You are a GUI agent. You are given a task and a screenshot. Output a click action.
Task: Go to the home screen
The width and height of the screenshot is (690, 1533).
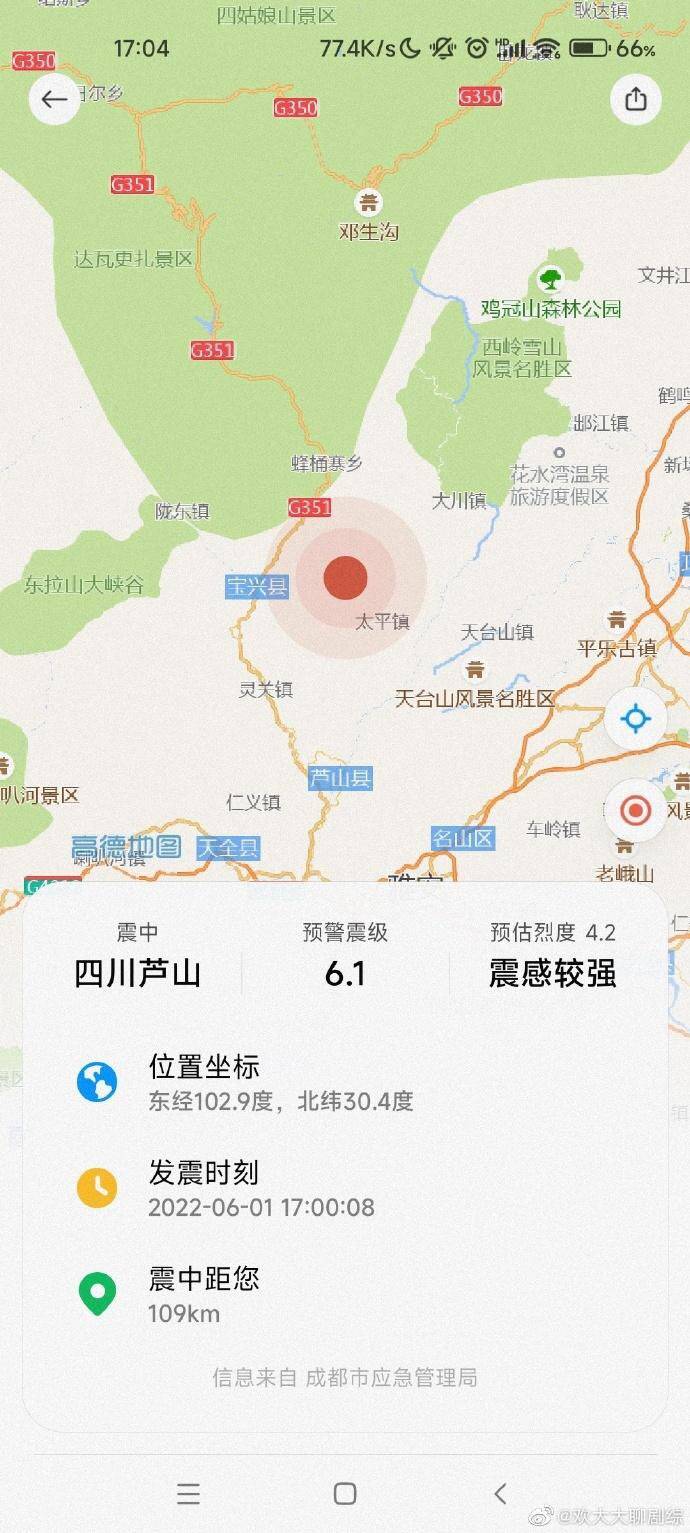pyautogui.click(x=345, y=1494)
